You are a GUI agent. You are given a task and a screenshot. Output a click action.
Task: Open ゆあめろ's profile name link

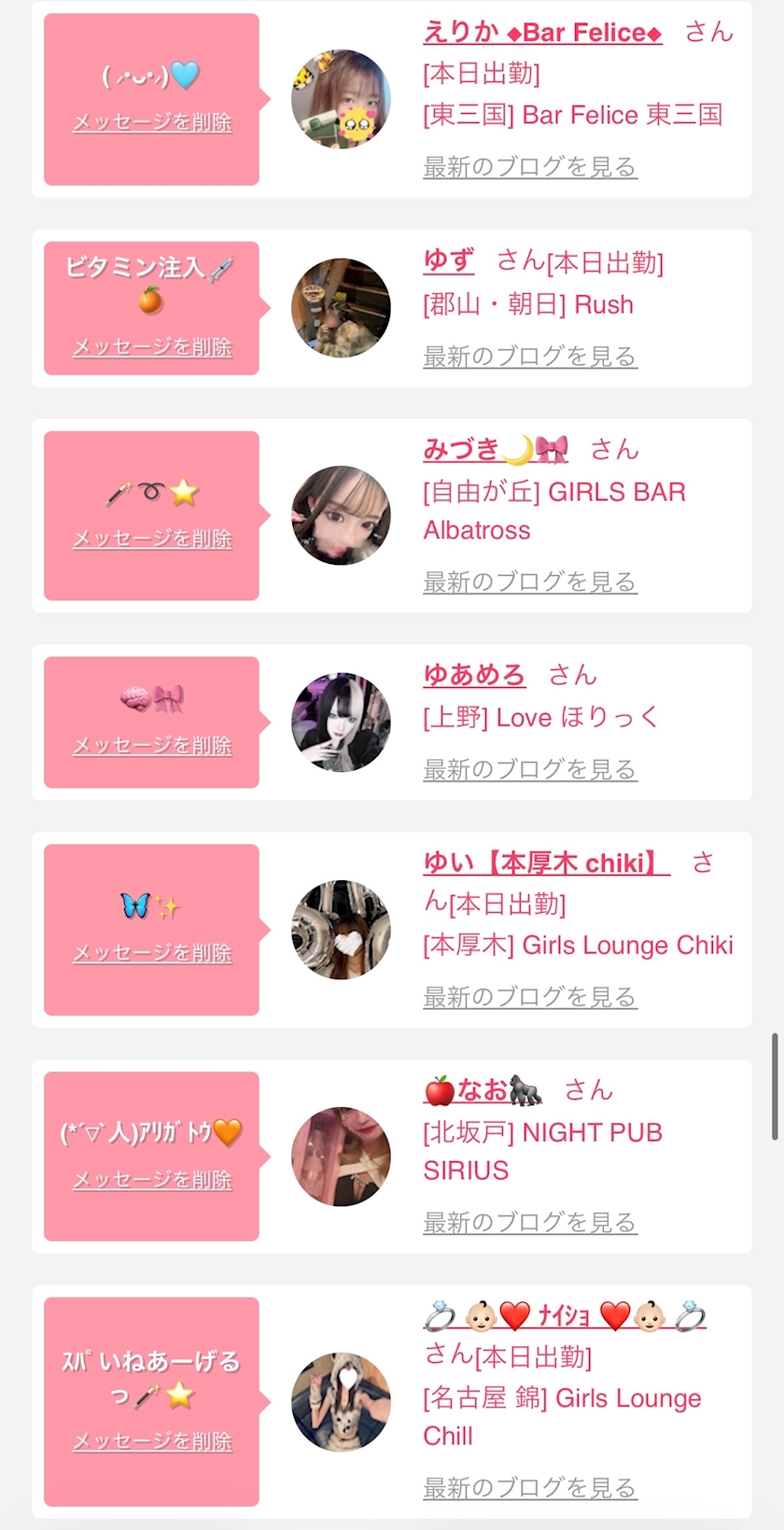[x=474, y=675]
